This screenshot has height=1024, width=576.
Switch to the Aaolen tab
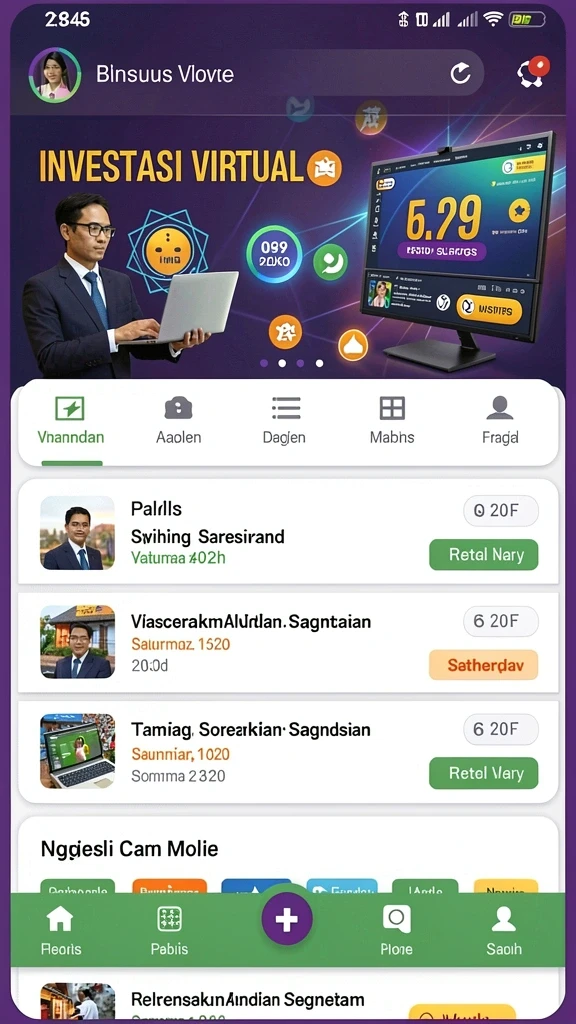(x=178, y=422)
